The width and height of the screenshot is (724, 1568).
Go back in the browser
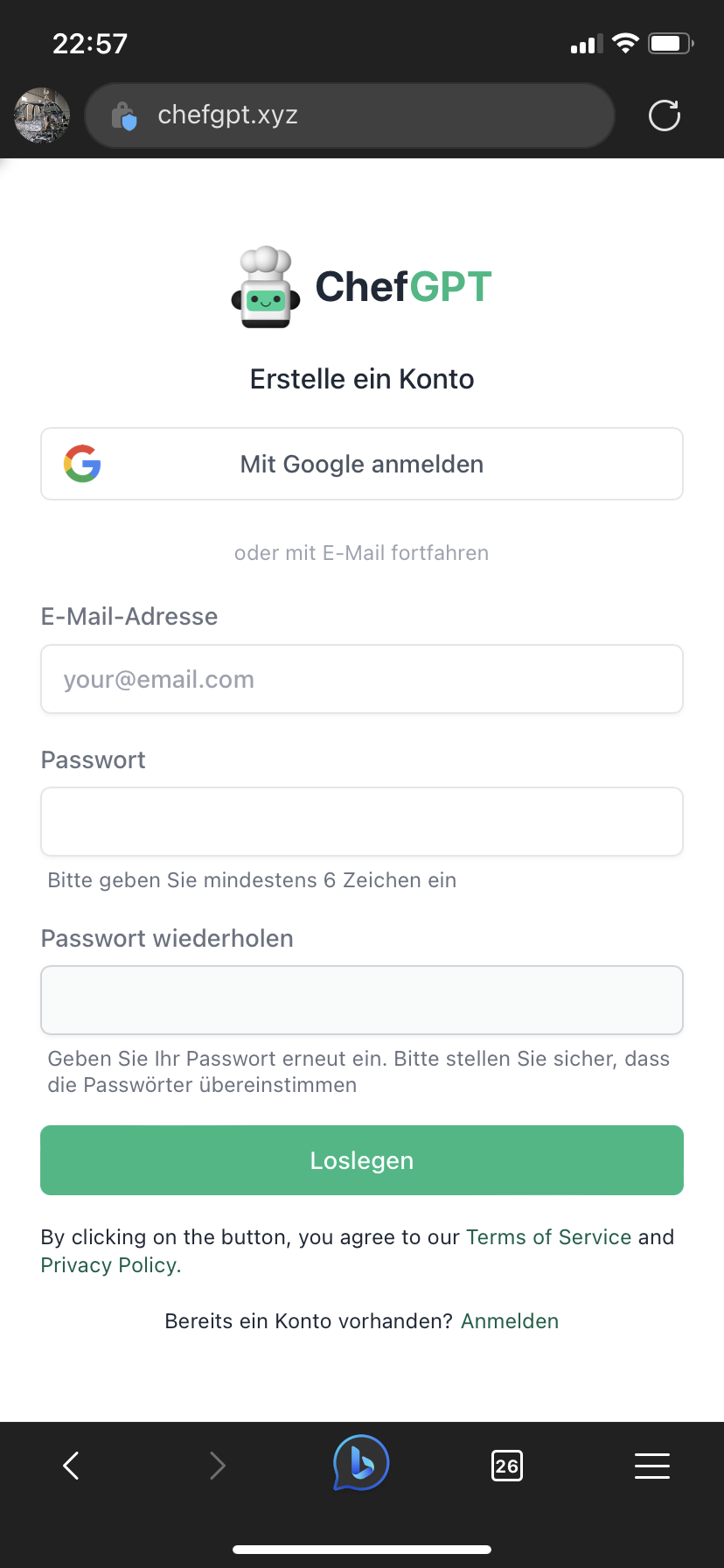(72, 1465)
